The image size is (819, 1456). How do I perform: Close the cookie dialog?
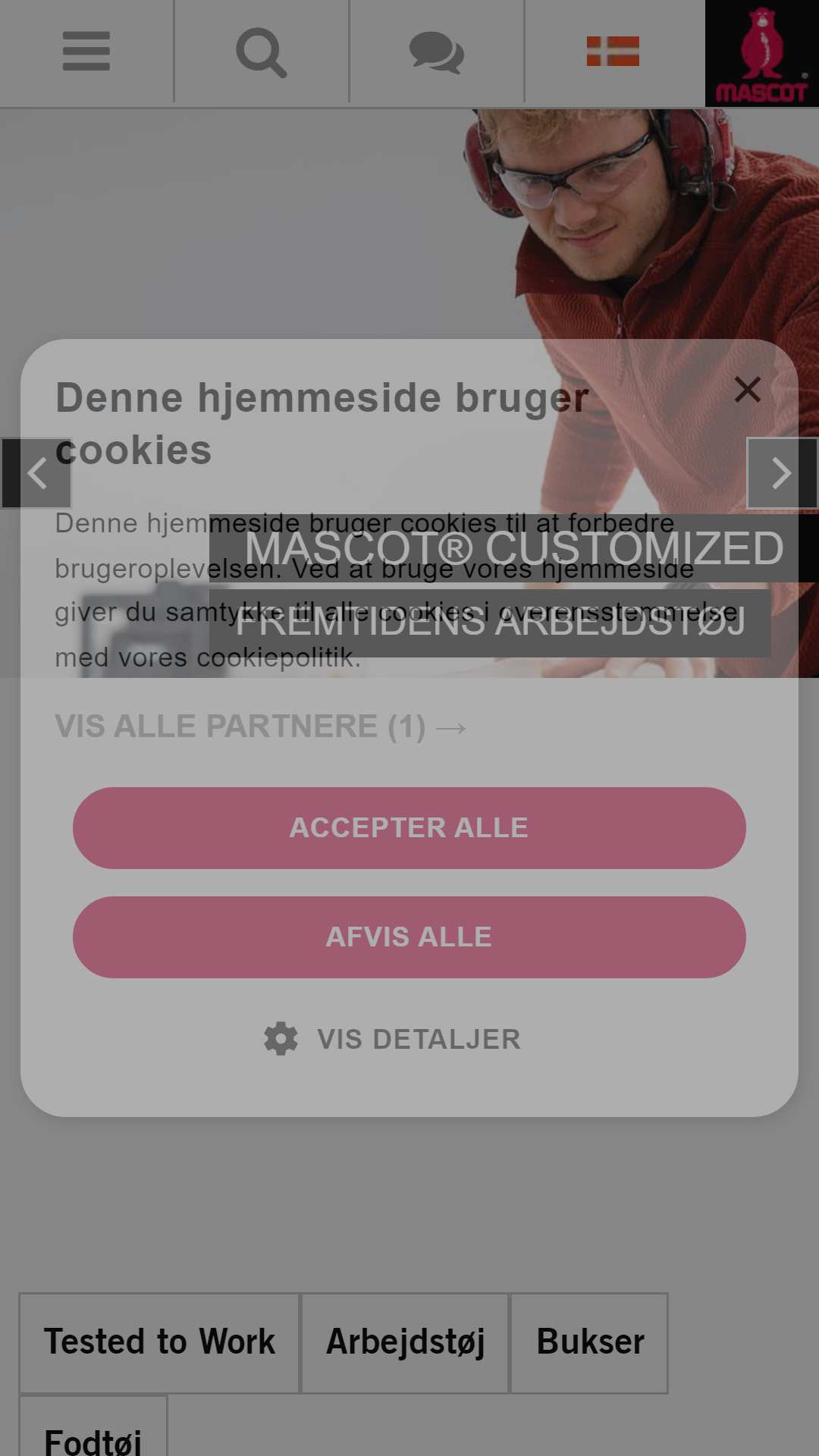(748, 390)
